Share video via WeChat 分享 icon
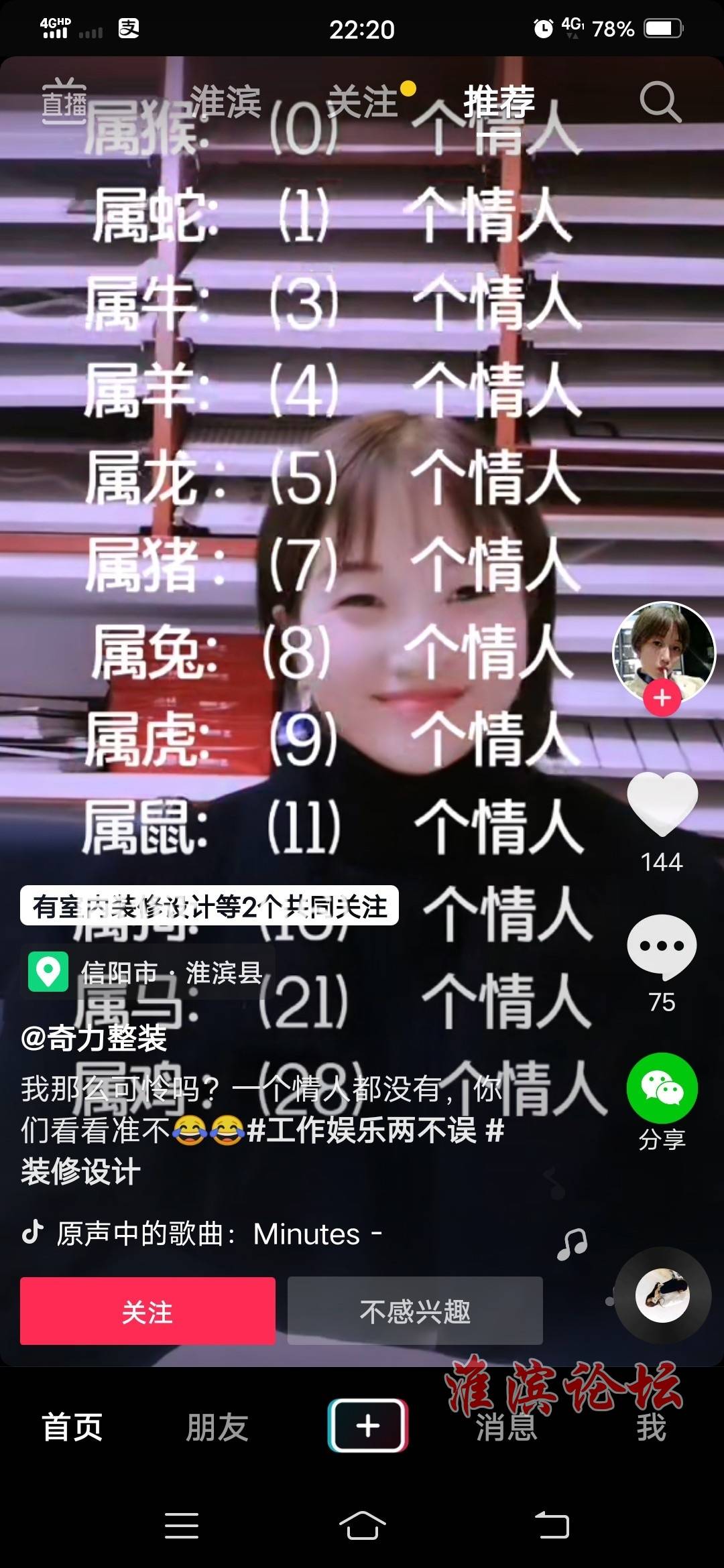This screenshot has height=1568, width=724. point(662,1088)
